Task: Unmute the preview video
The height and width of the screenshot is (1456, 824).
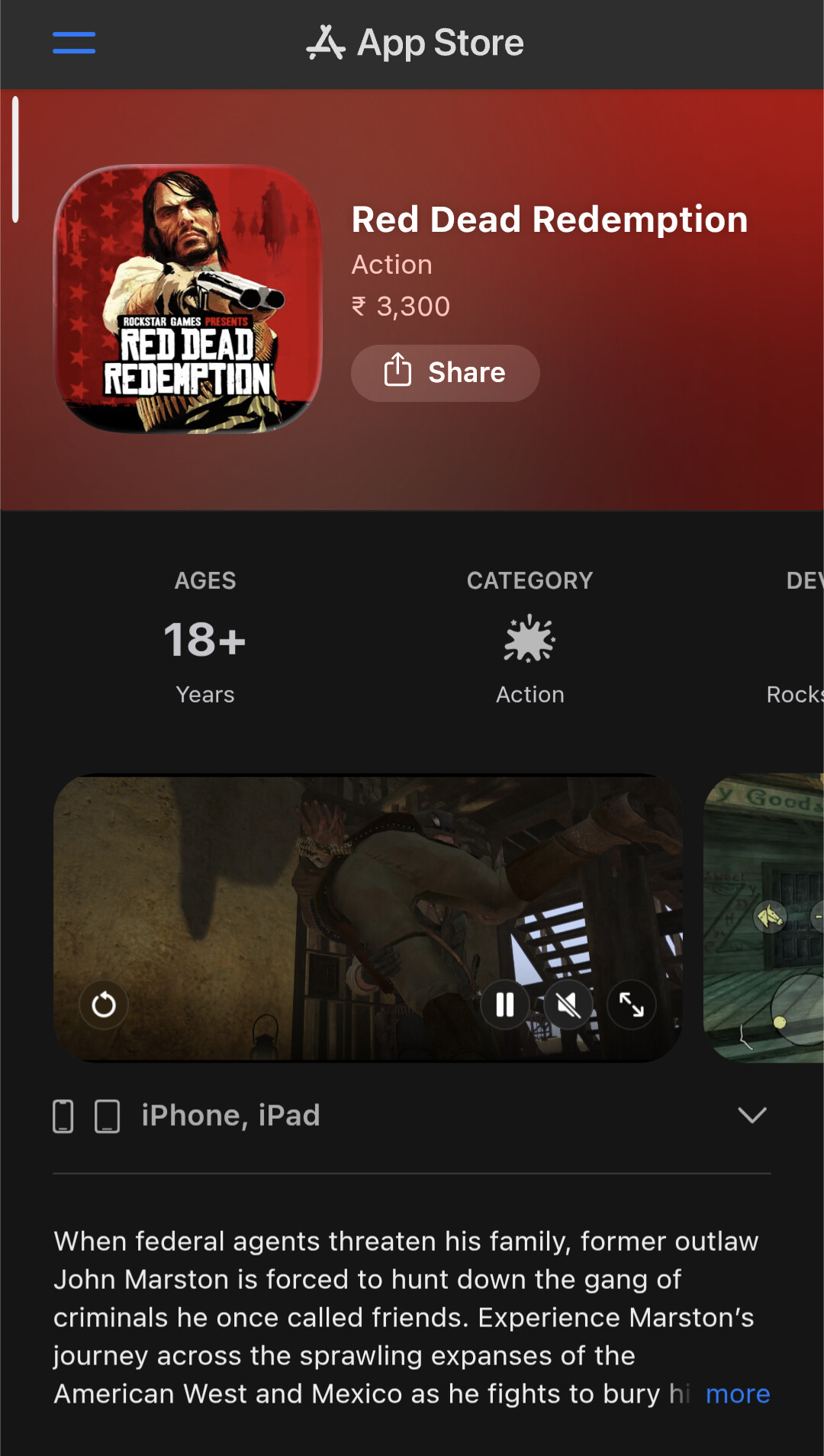Action: click(568, 1004)
